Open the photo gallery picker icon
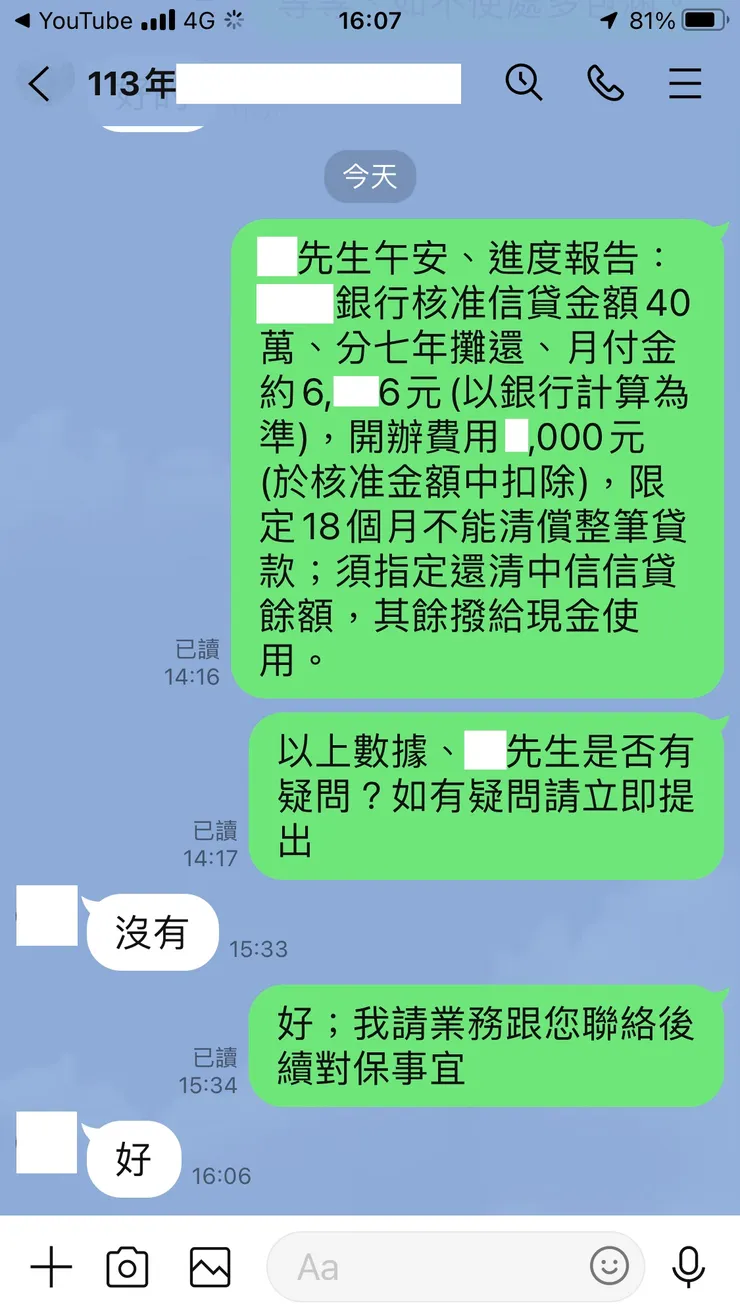The width and height of the screenshot is (740, 1316). tap(208, 1266)
